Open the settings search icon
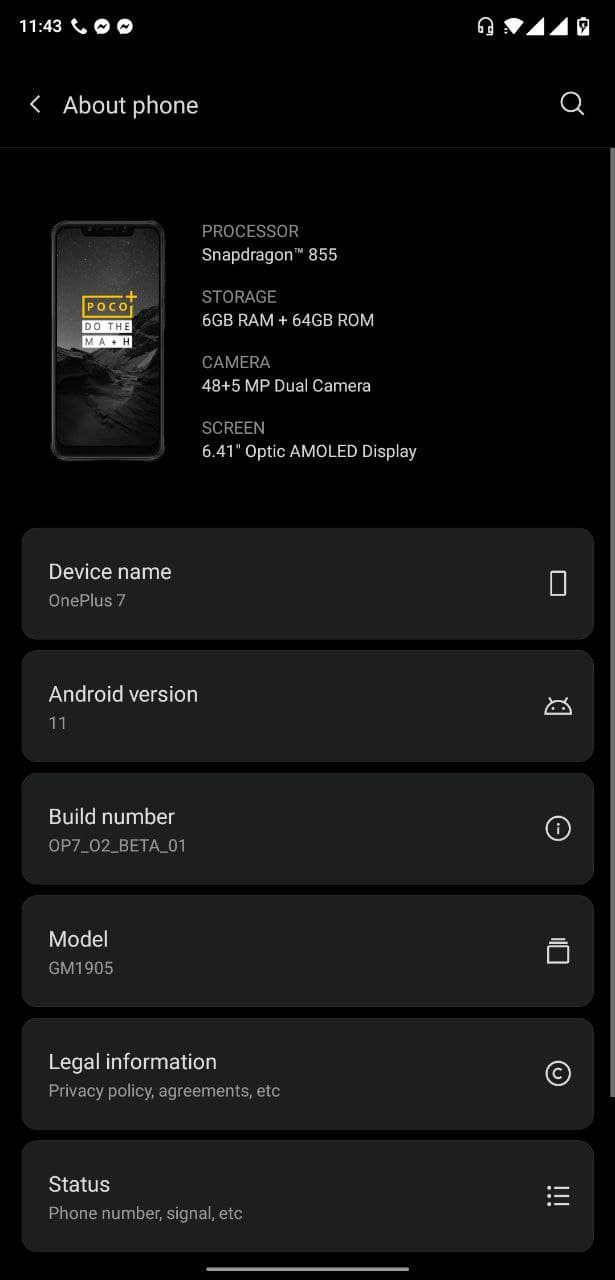This screenshot has width=615, height=1280. point(572,104)
